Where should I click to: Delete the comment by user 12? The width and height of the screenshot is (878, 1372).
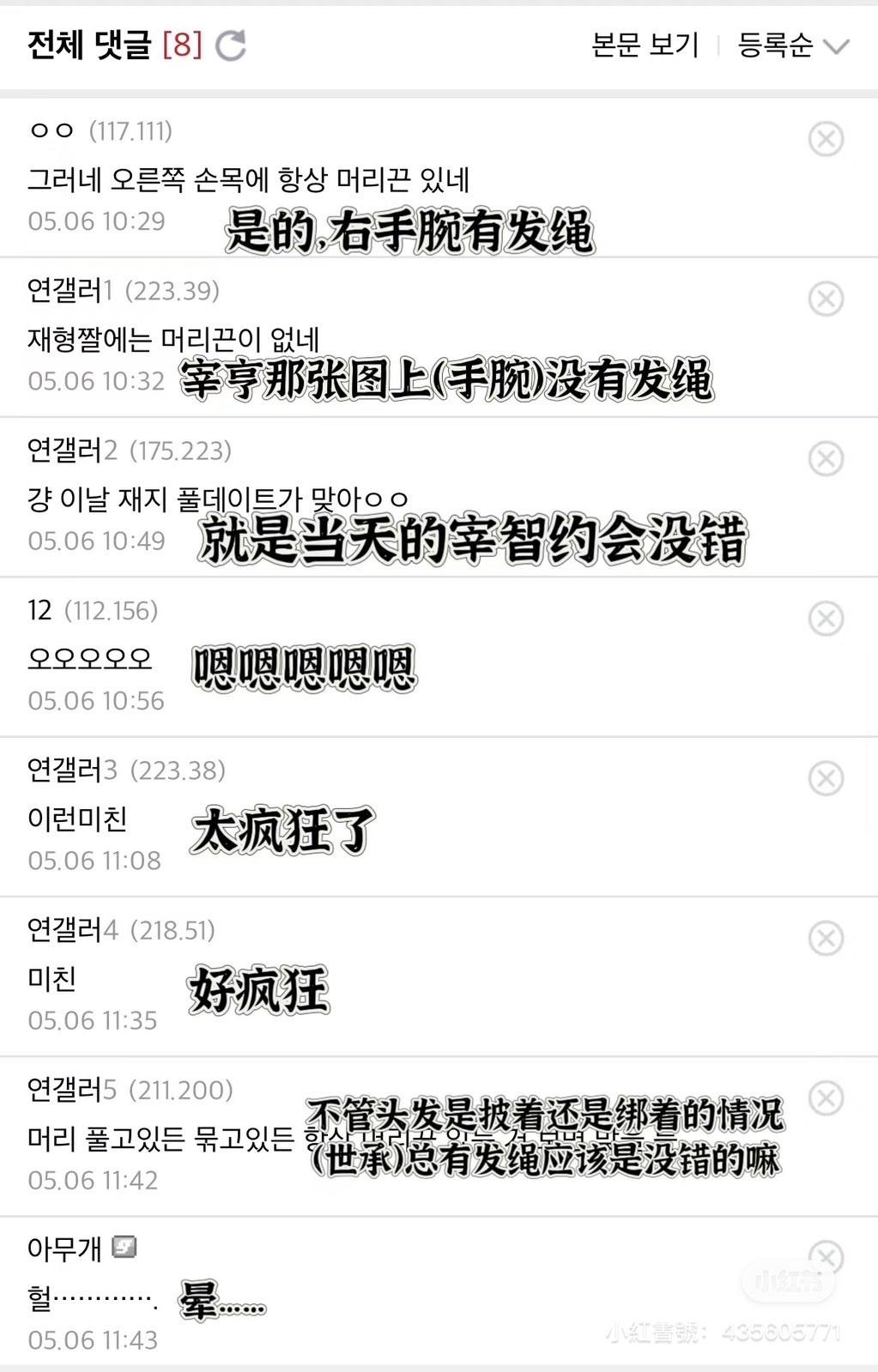[x=826, y=619]
